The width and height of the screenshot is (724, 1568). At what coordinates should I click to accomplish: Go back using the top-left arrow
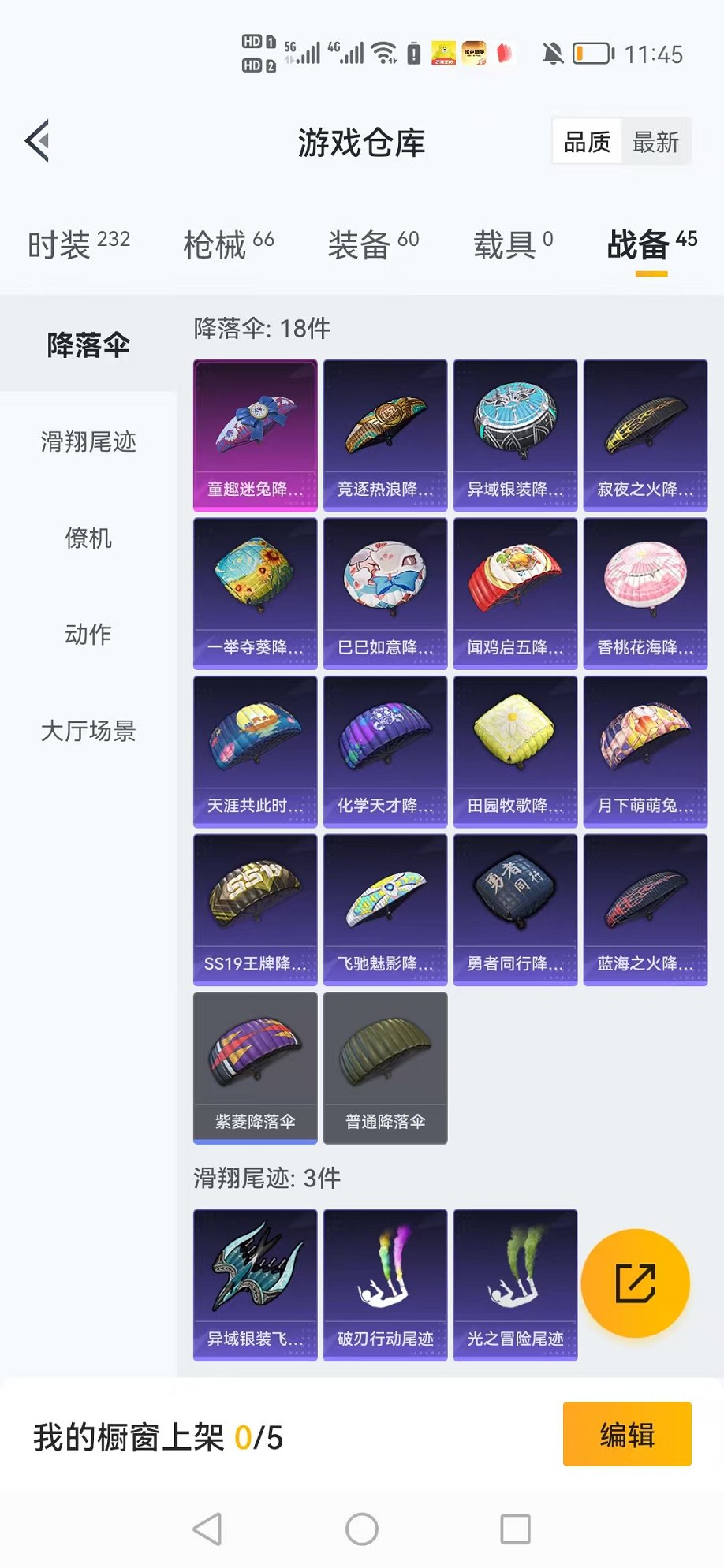click(38, 141)
